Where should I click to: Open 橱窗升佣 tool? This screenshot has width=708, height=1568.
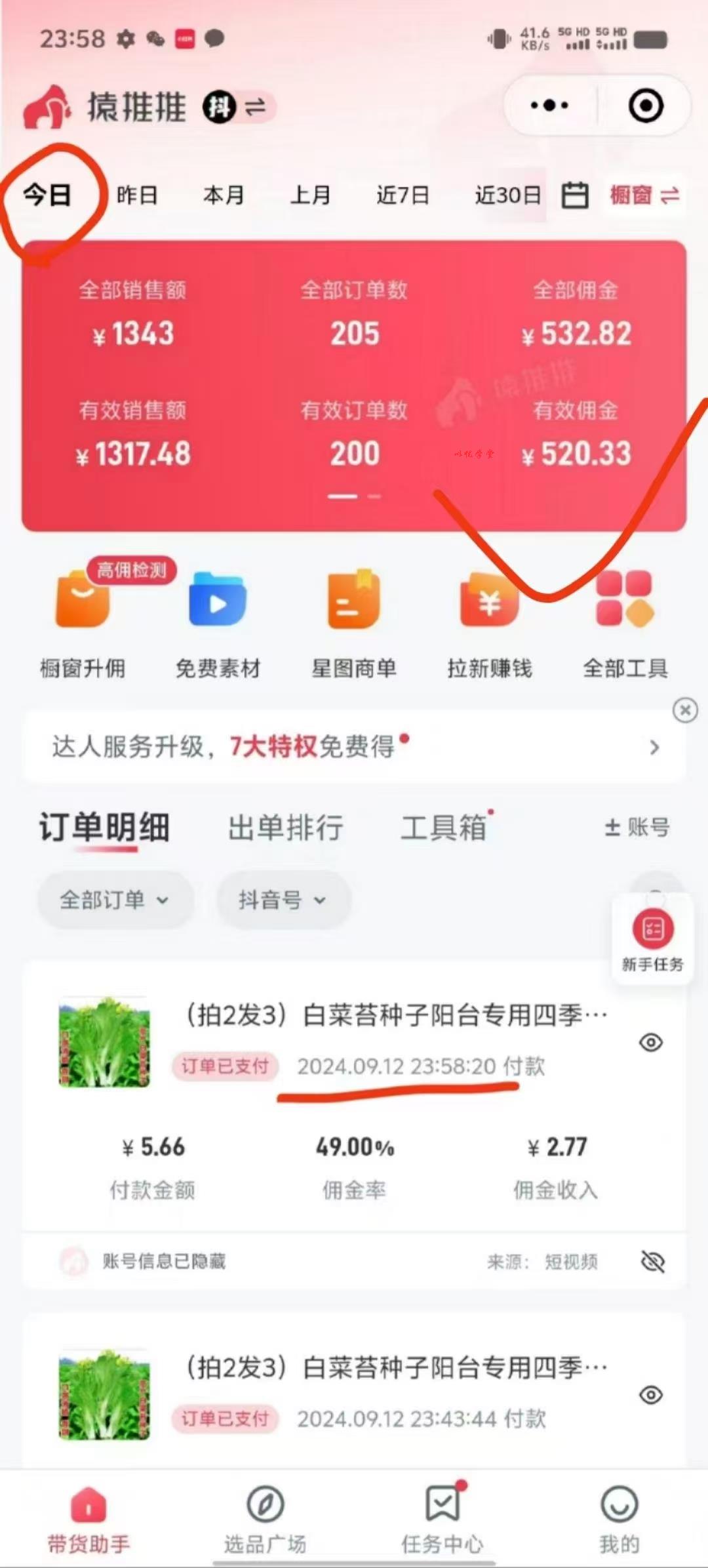83,623
